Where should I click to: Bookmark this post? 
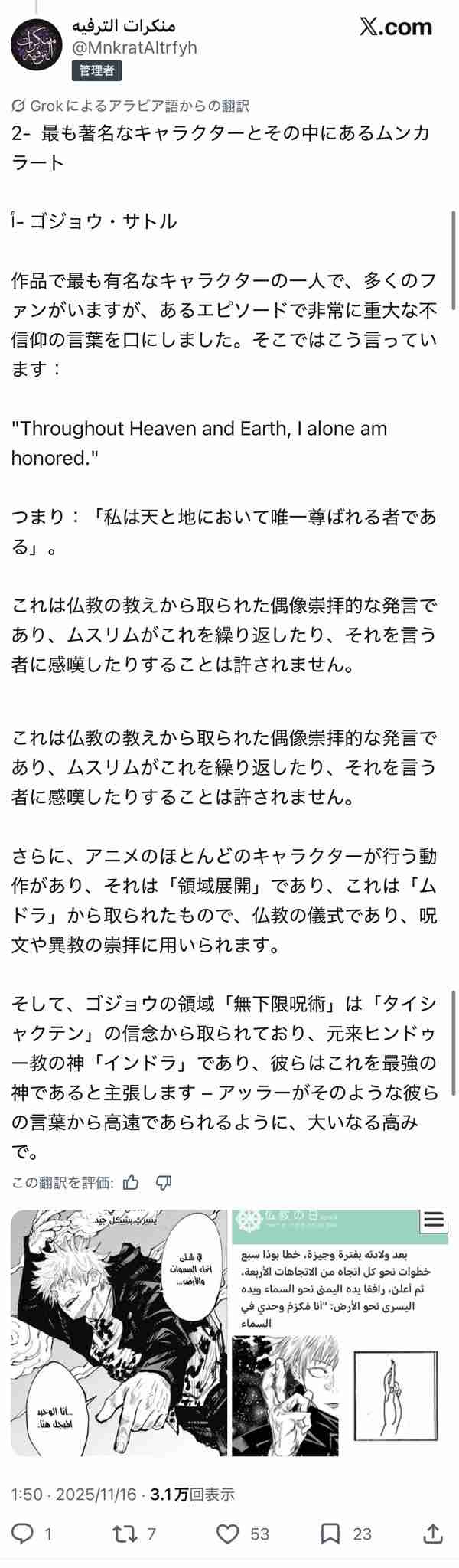pos(330,1533)
